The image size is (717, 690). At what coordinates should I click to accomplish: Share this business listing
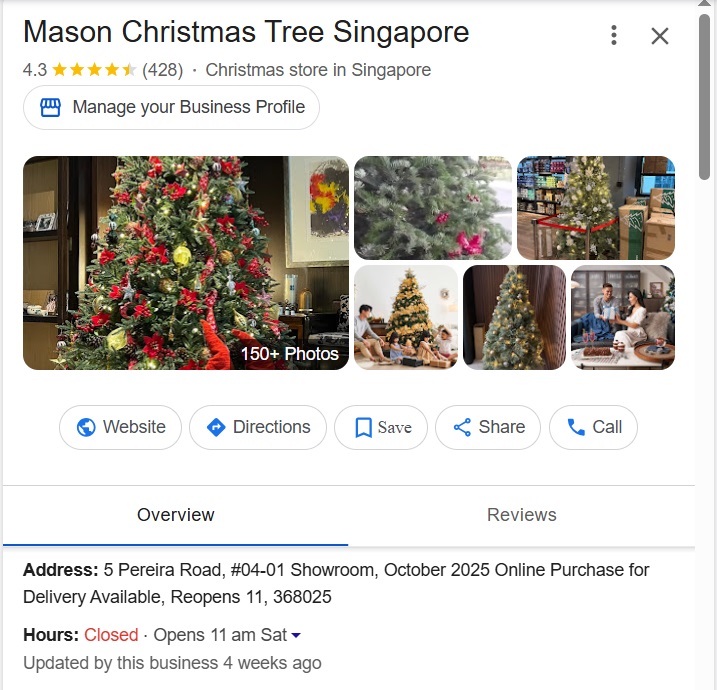coord(488,427)
